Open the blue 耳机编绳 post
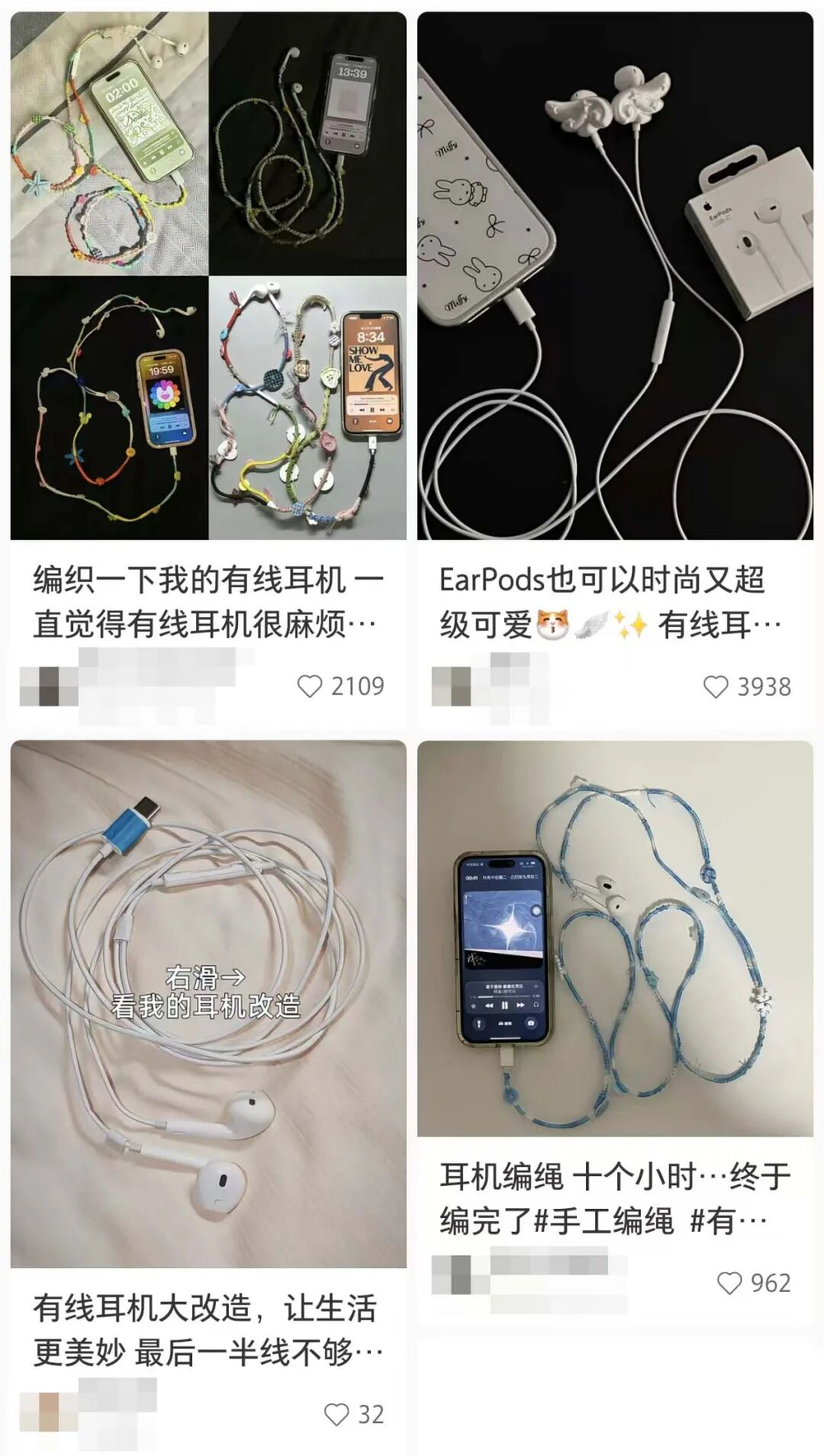Image resolution: width=824 pixels, height=1456 pixels. (615, 939)
